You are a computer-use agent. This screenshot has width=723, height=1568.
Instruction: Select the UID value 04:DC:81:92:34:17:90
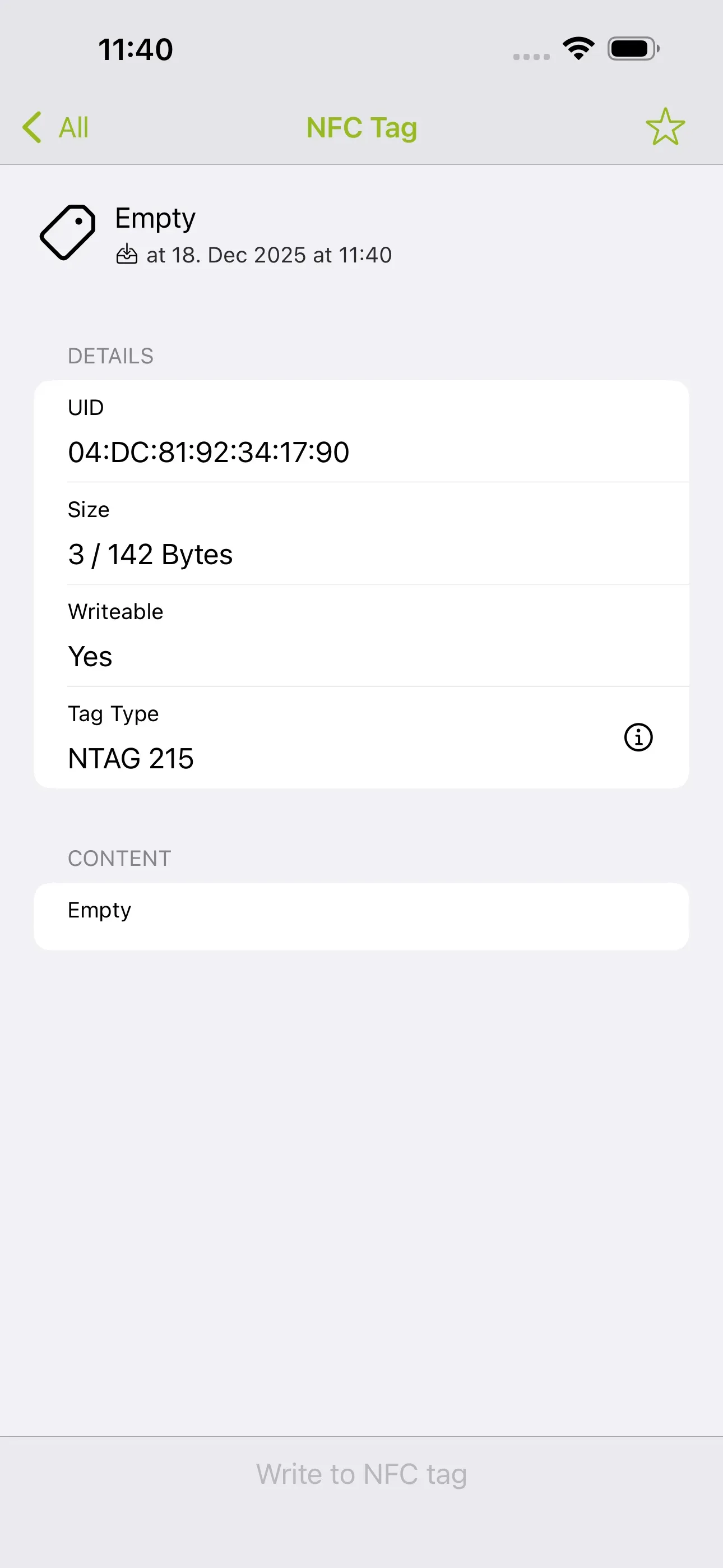[208, 451]
